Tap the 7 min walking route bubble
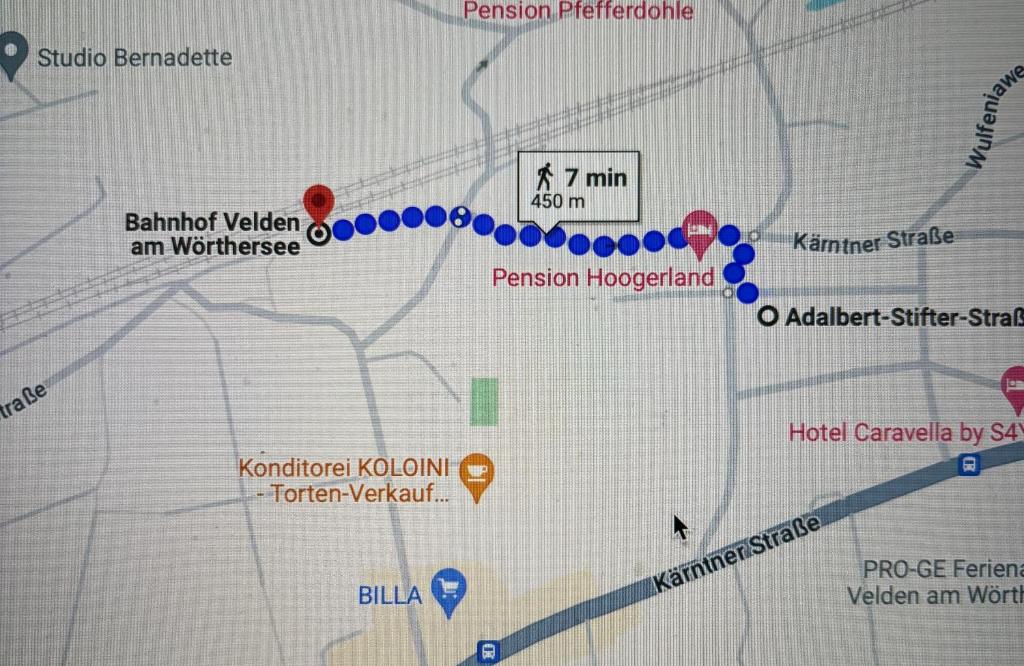This screenshot has height=666, width=1024. coord(578,187)
